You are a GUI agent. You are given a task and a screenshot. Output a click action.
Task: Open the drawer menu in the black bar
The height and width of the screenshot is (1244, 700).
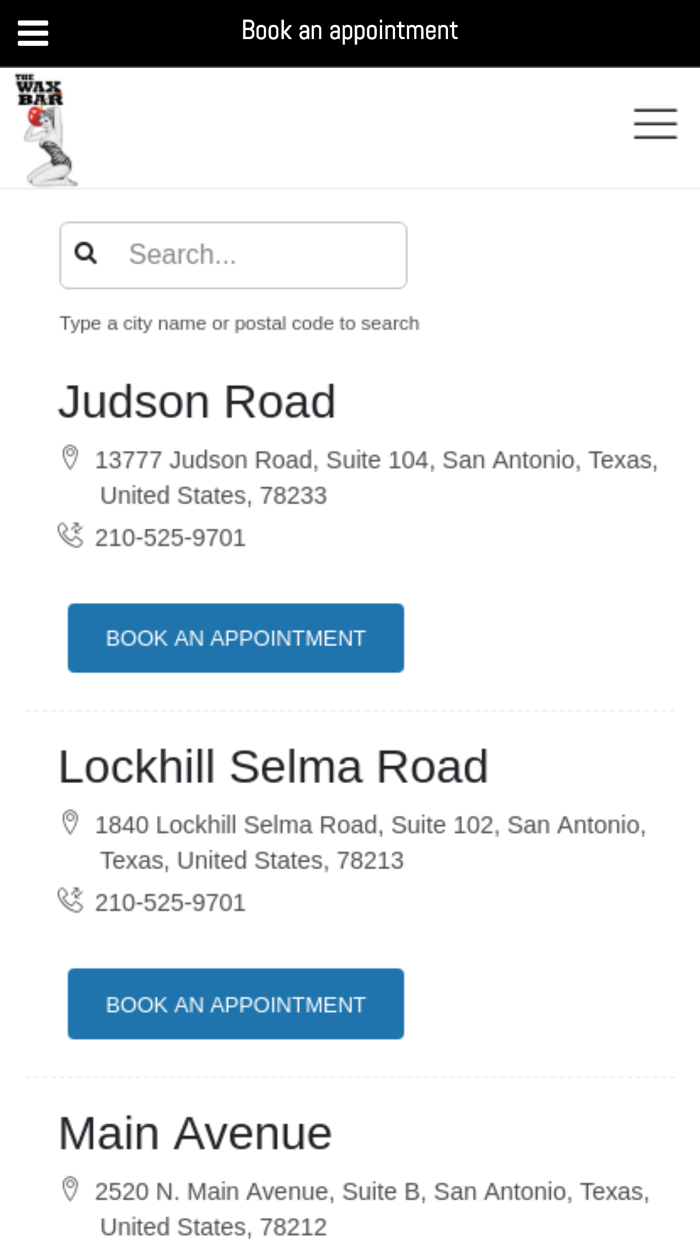point(32,32)
